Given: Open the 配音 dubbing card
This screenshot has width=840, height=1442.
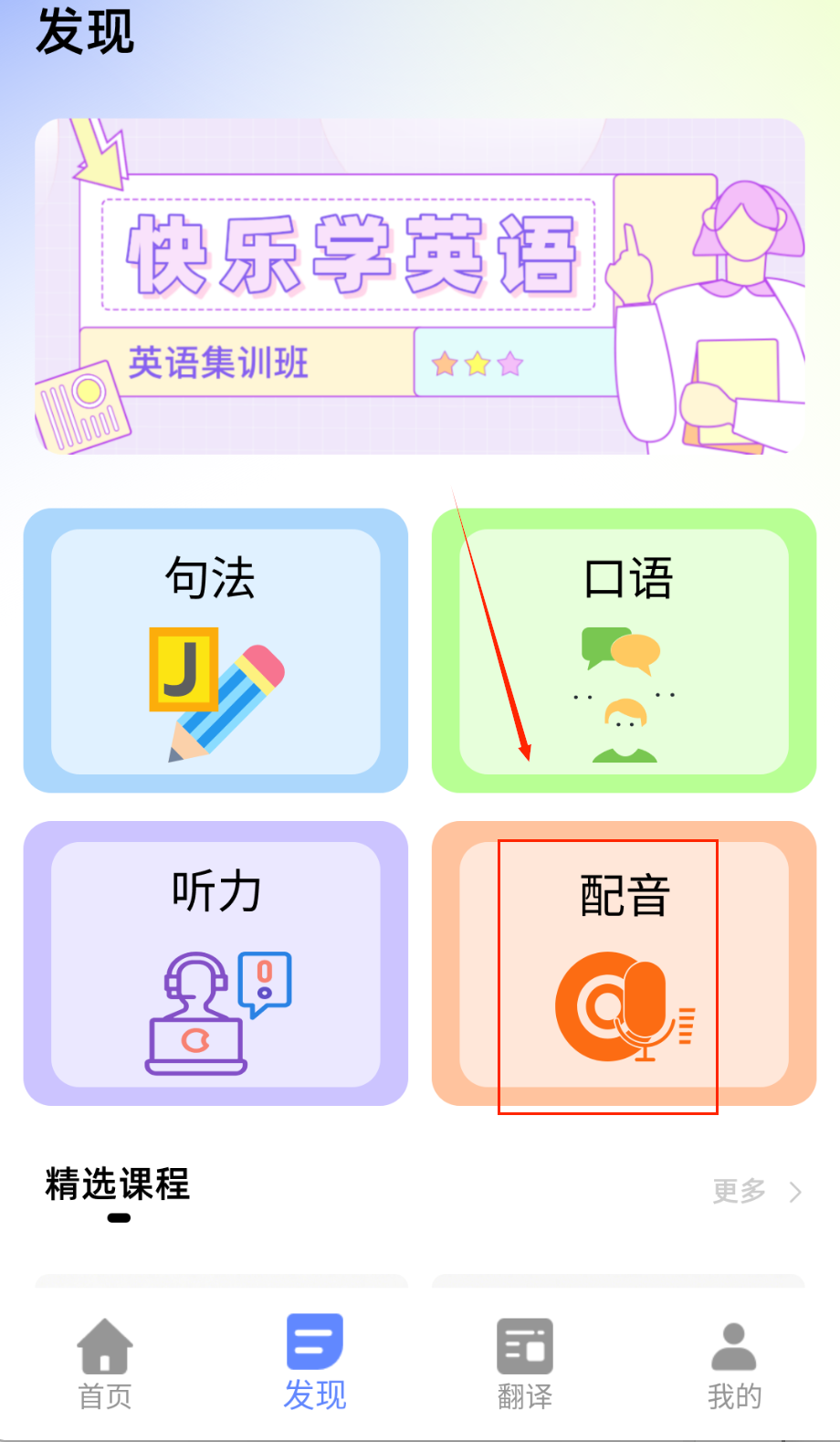Looking at the screenshot, I should [x=625, y=963].
